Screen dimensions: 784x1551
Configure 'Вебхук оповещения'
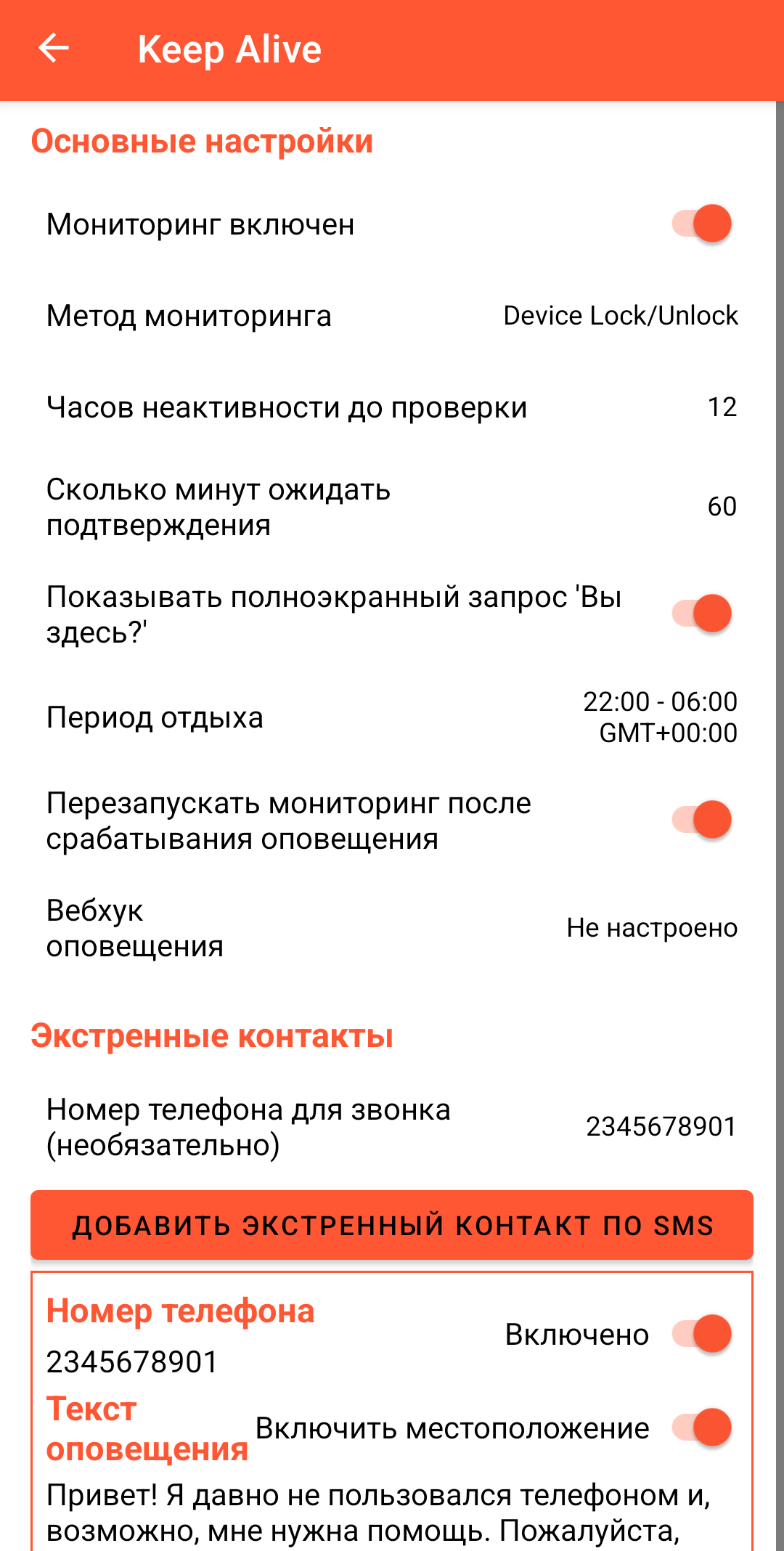click(392, 928)
